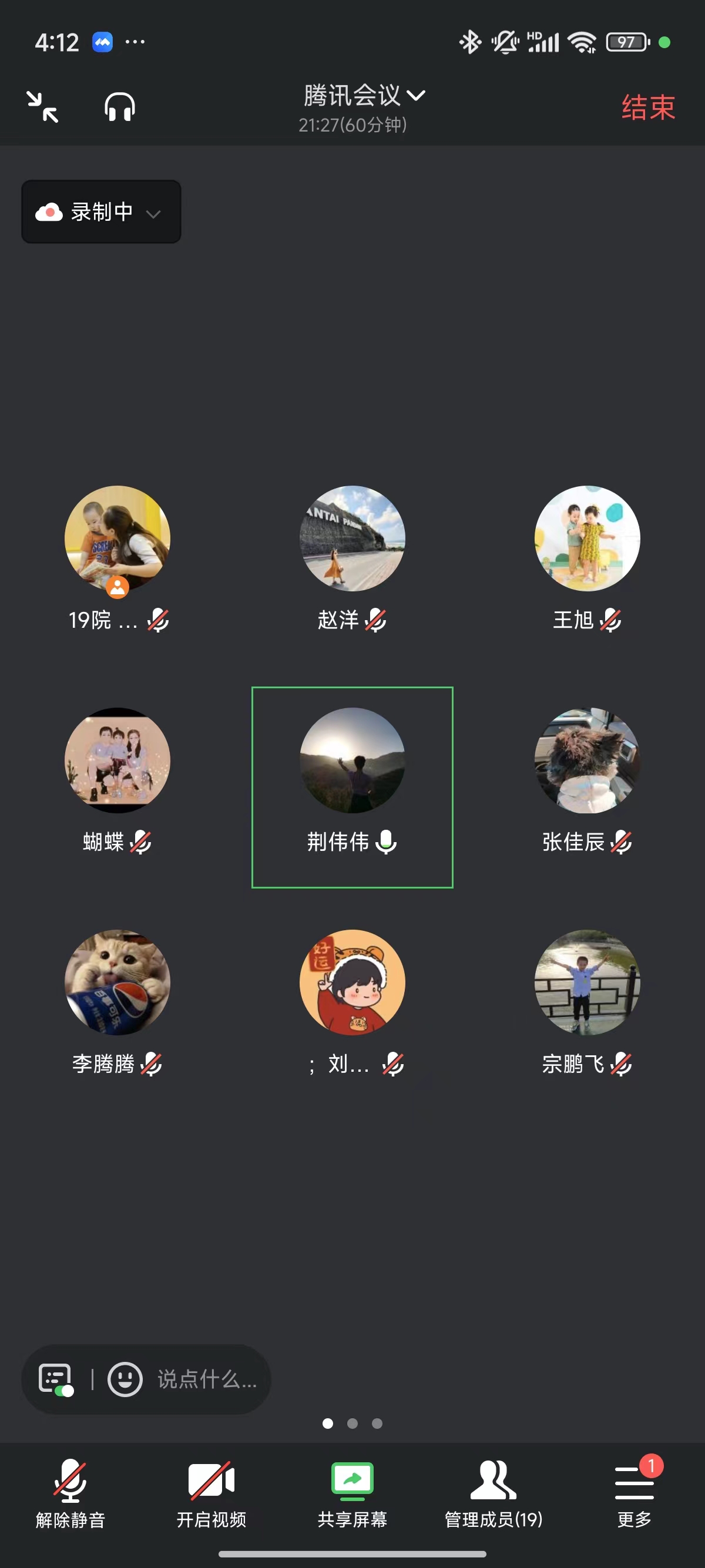The image size is (705, 1568).
Task: Switch audio output via headphone icon
Action: pos(119,107)
